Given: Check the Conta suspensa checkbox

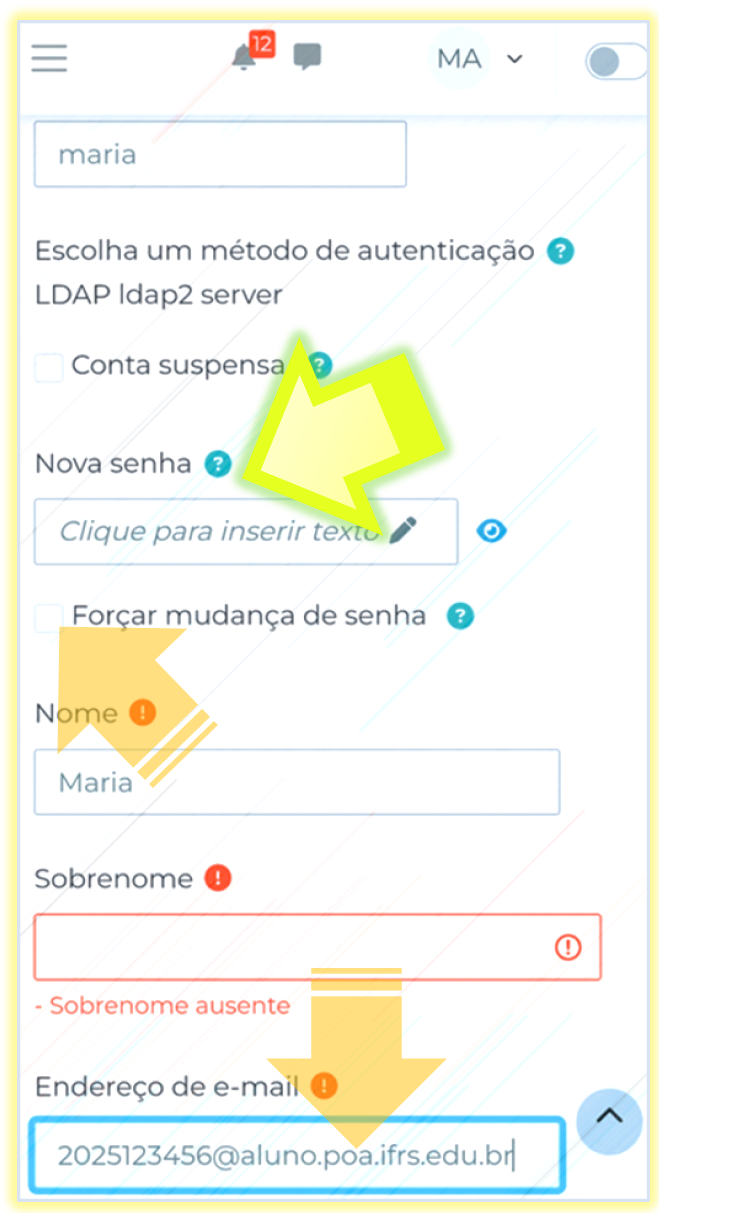Looking at the screenshot, I should (x=49, y=367).
